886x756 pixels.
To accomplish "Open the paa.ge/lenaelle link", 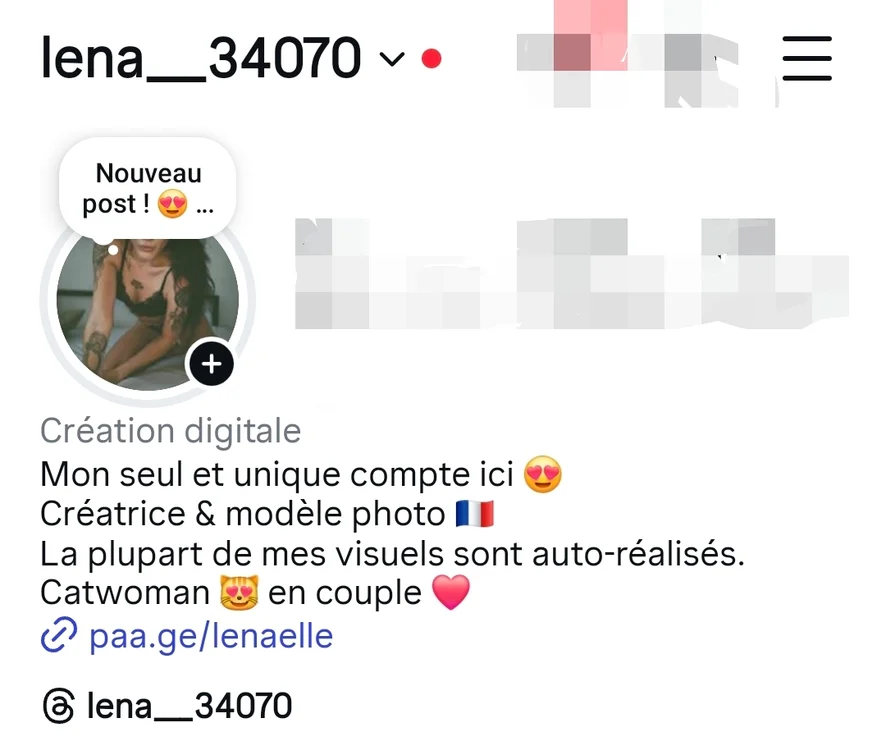I will coord(210,636).
